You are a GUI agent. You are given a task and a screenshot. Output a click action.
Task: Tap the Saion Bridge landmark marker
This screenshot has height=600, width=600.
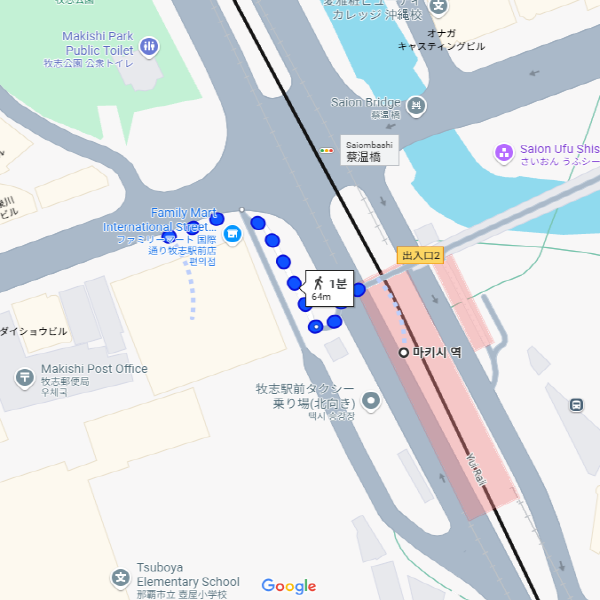pyautogui.click(x=417, y=103)
